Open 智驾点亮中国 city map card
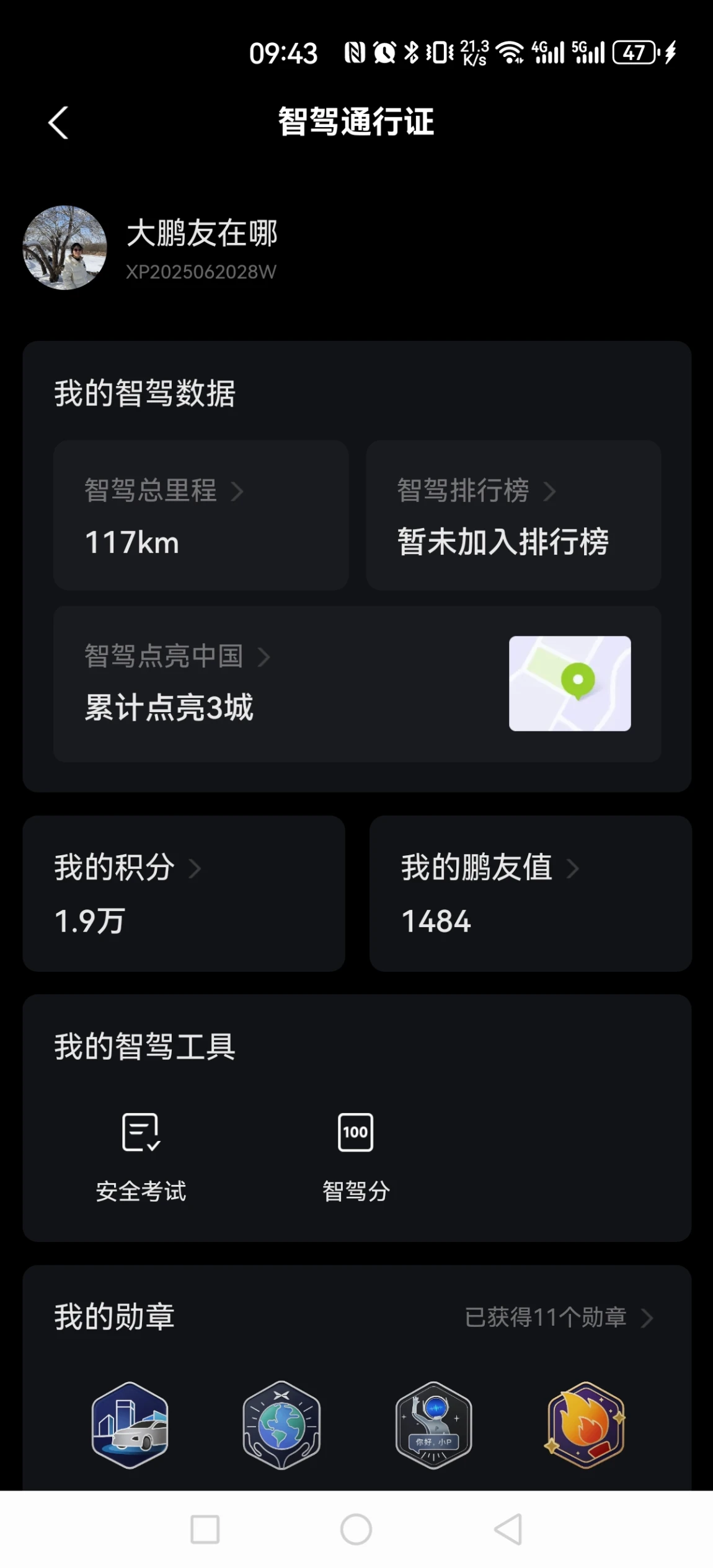This screenshot has height=1568, width=713. (x=356, y=684)
